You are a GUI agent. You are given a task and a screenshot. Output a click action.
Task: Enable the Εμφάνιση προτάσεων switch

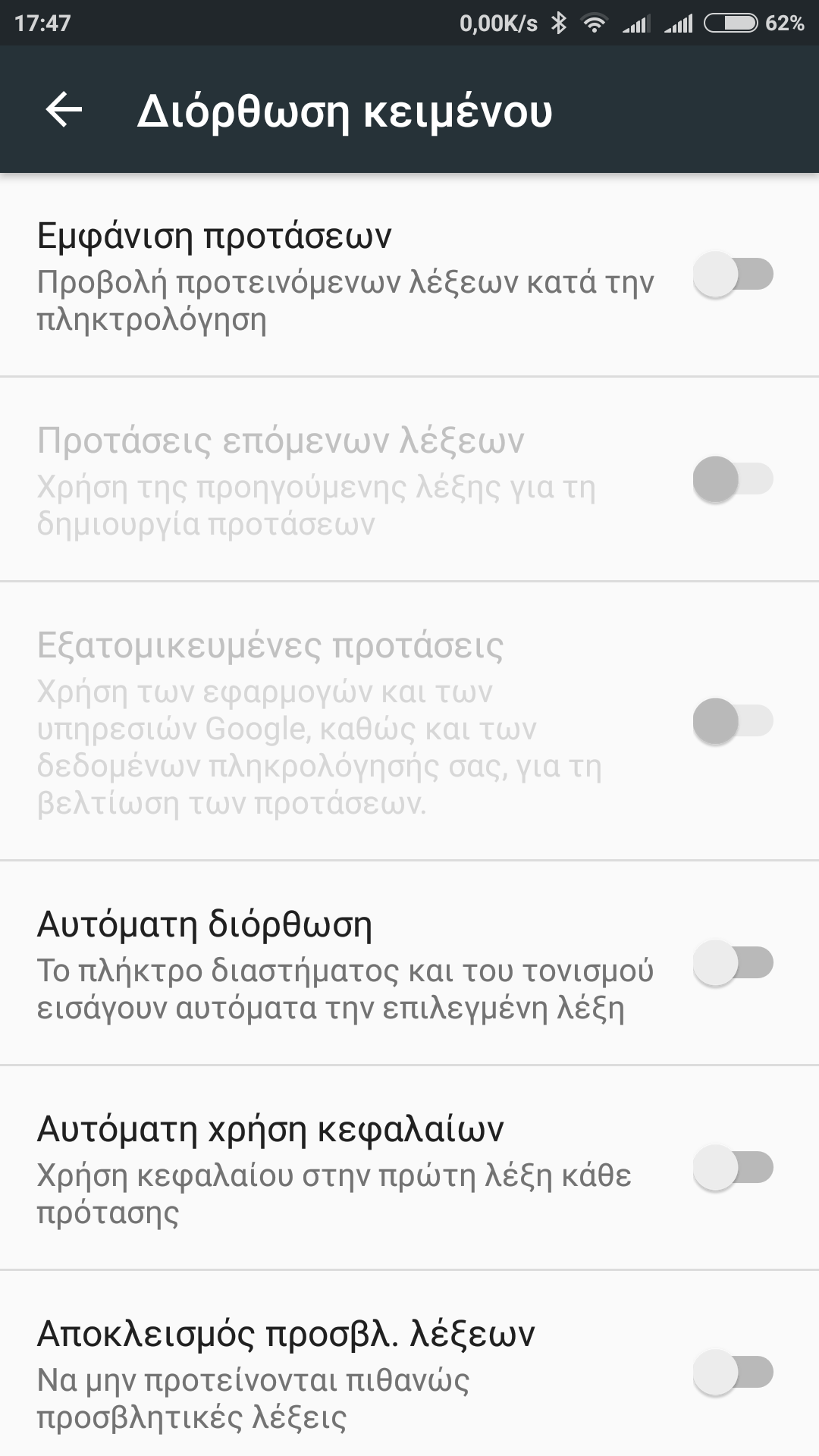pyautogui.click(x=733, y=275)
